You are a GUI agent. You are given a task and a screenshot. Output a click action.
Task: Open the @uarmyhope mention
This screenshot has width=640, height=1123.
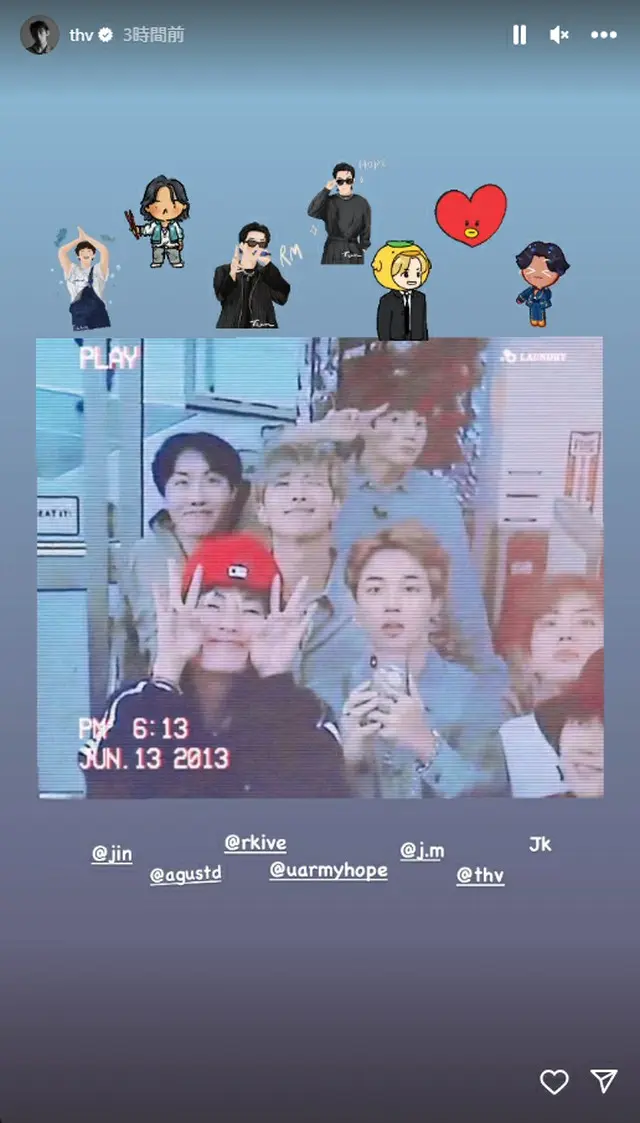pos(328,870)
